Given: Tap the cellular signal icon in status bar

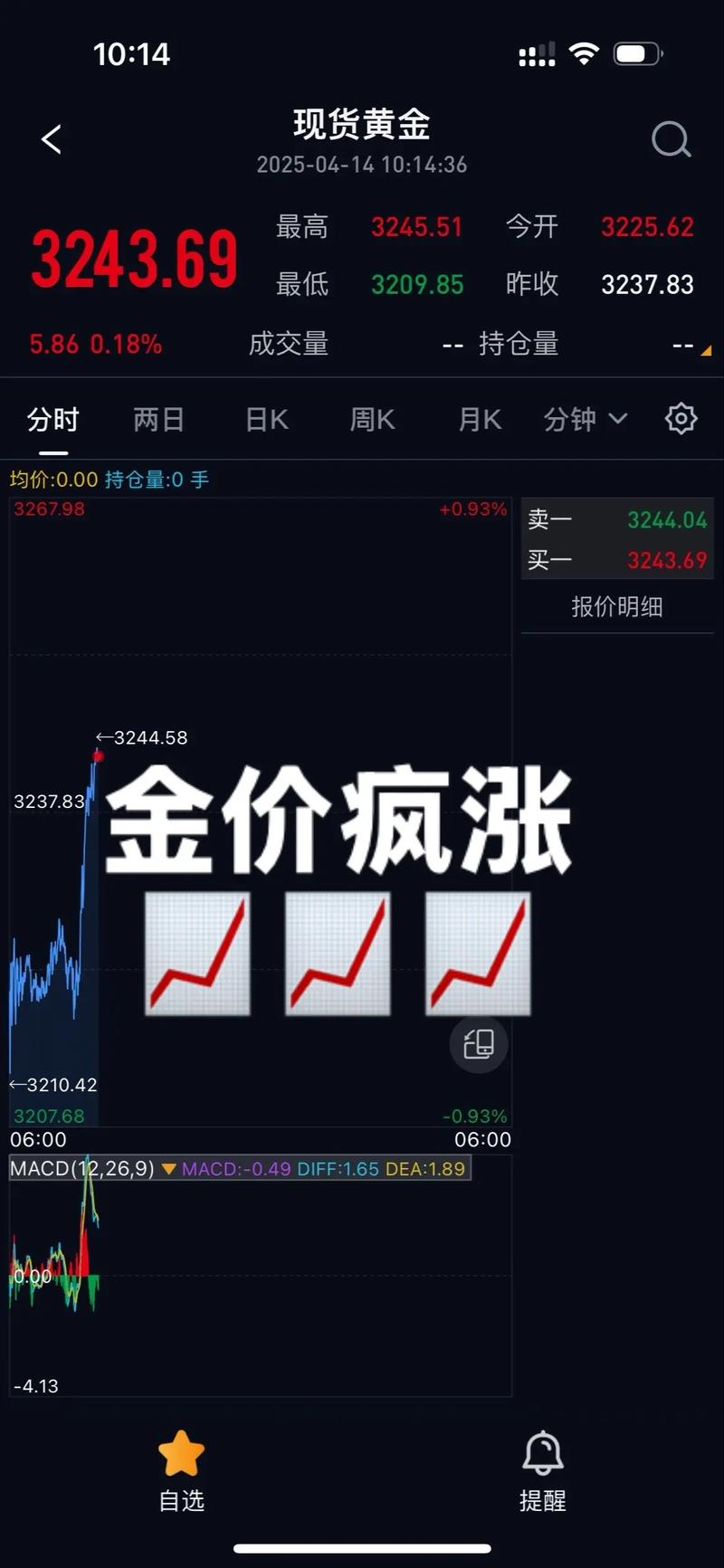Looking at the screenshot, I should click(x=535, y=52).
